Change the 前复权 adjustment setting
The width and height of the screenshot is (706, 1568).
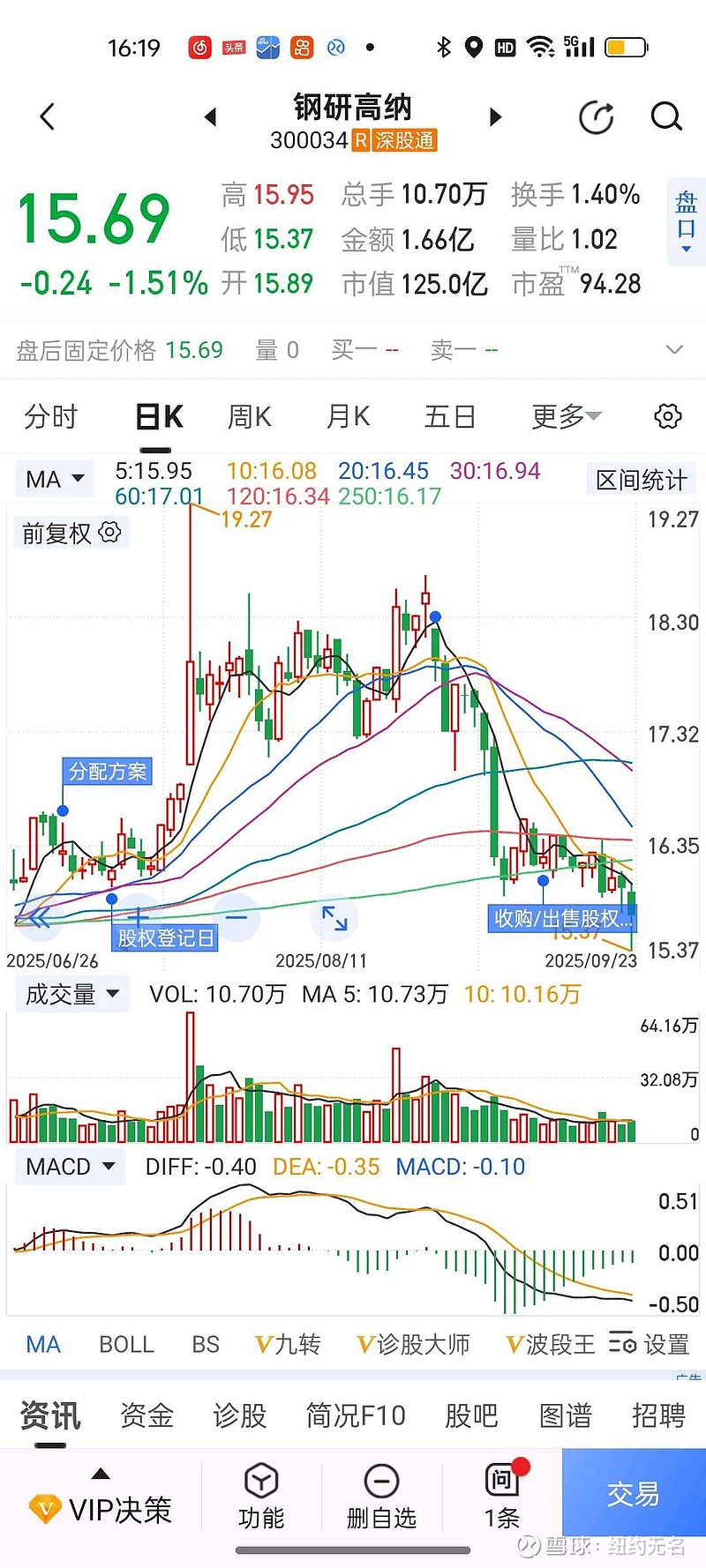tap(71, 533)
